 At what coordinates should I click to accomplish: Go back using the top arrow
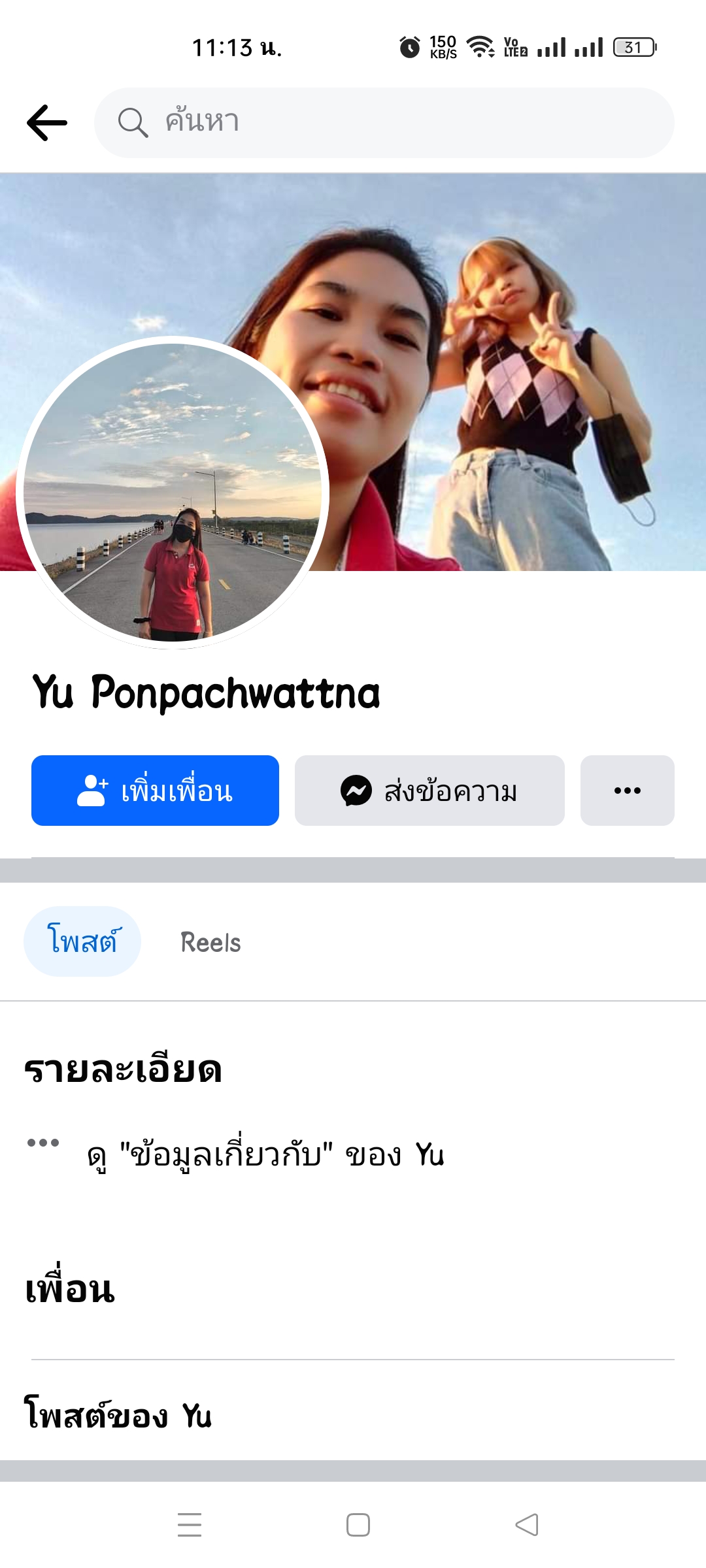pos(47,123)
